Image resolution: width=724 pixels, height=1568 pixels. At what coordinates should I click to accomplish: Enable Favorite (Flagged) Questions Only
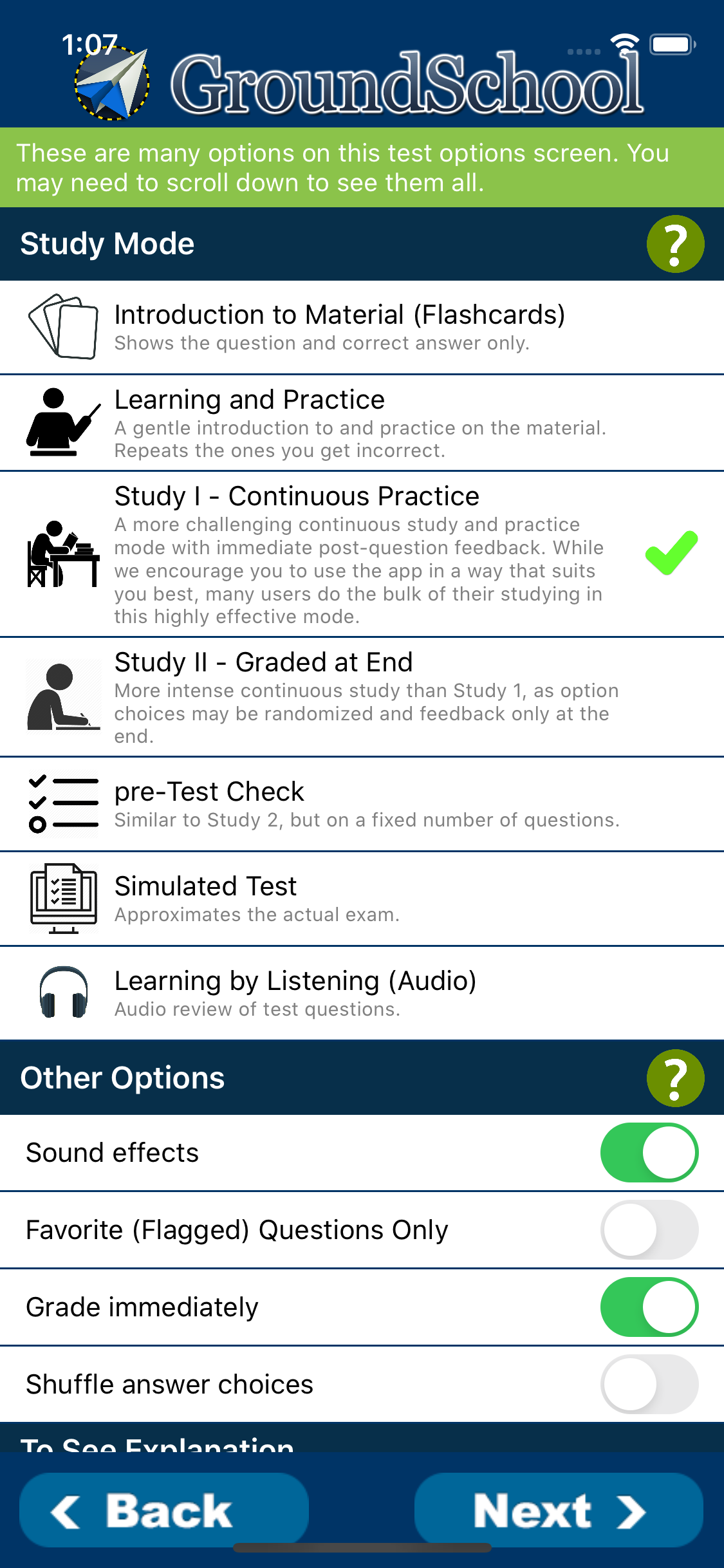[649, 1230]
